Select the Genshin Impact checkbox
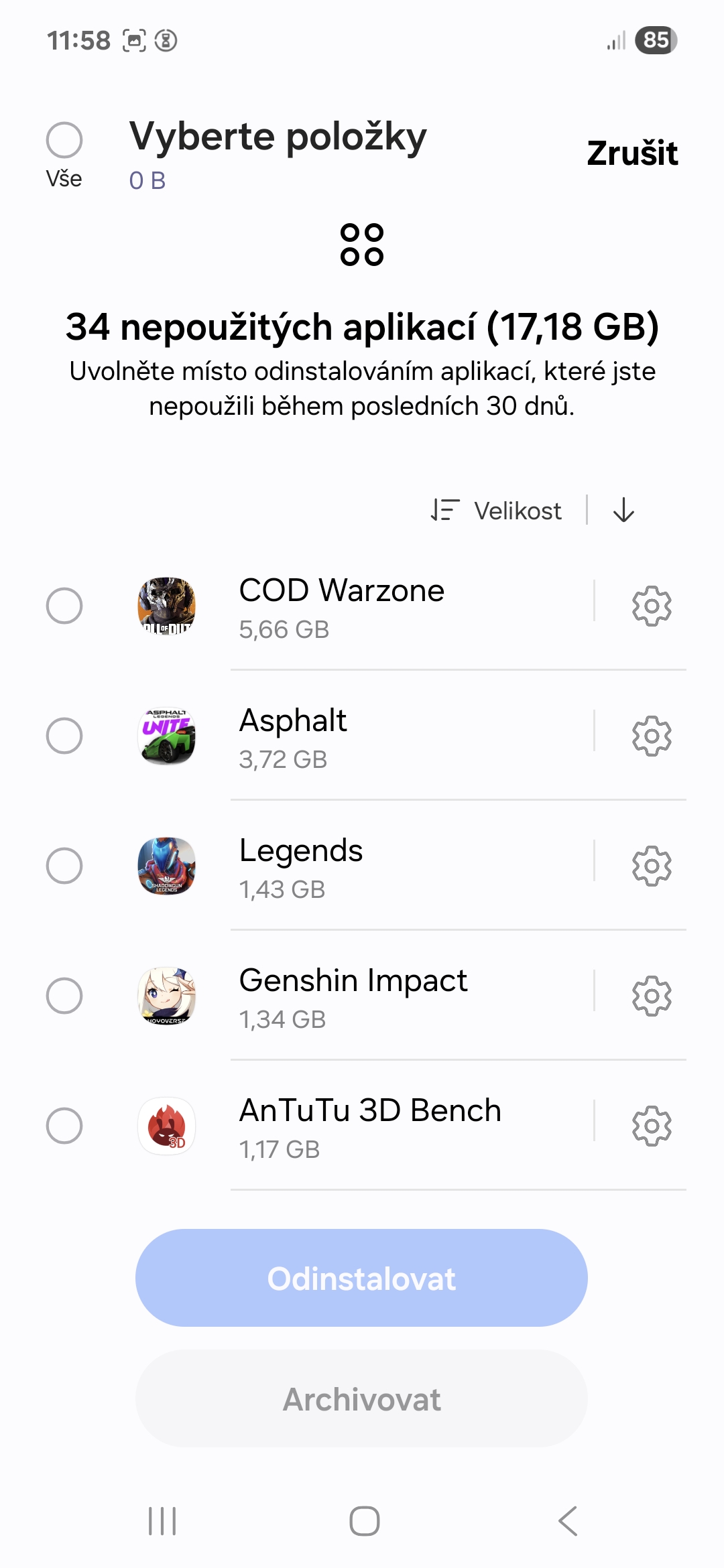Screen dimensions: 724x1568 pos(64,996)
